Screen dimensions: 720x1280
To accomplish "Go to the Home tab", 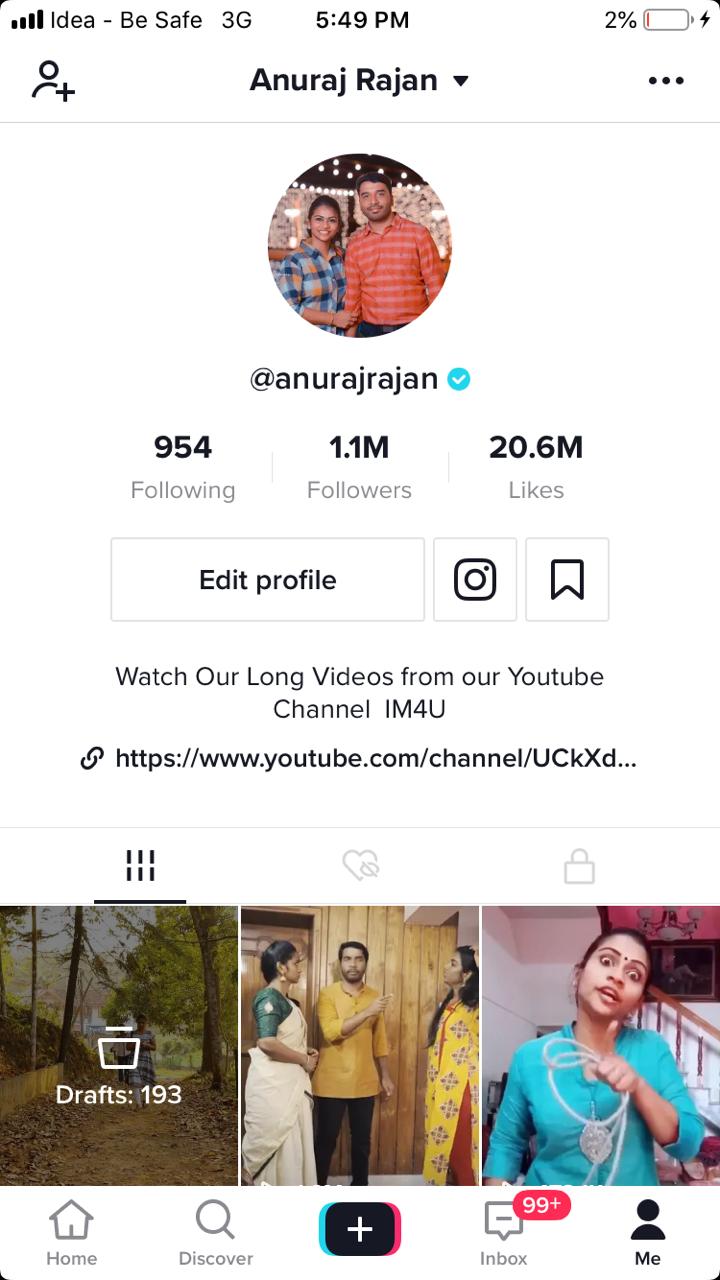I will 72,1234.
